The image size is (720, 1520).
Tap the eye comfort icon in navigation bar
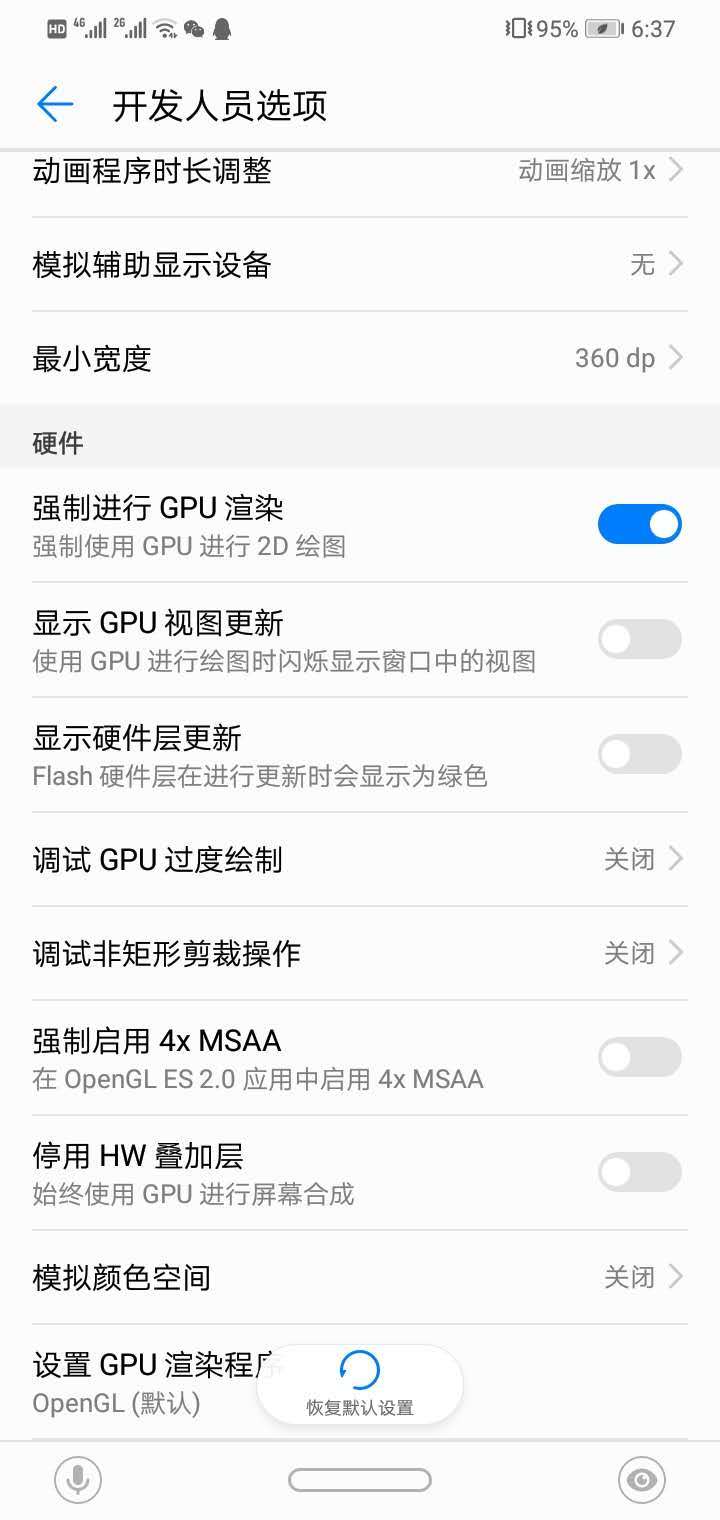(x=641, y=1480)
